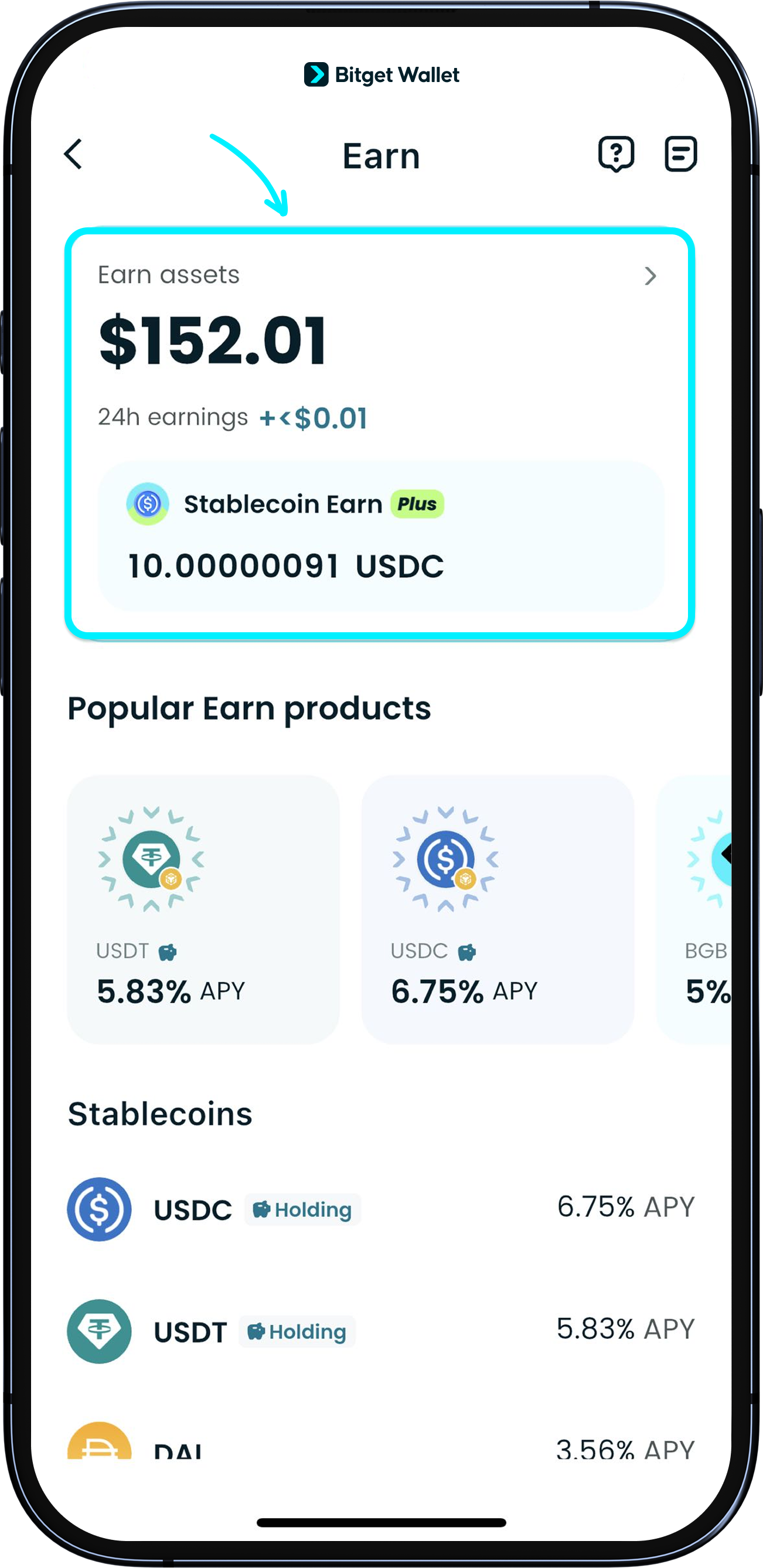
Task: Open the USDT 5.83% APY popular card
Action: 203,909
